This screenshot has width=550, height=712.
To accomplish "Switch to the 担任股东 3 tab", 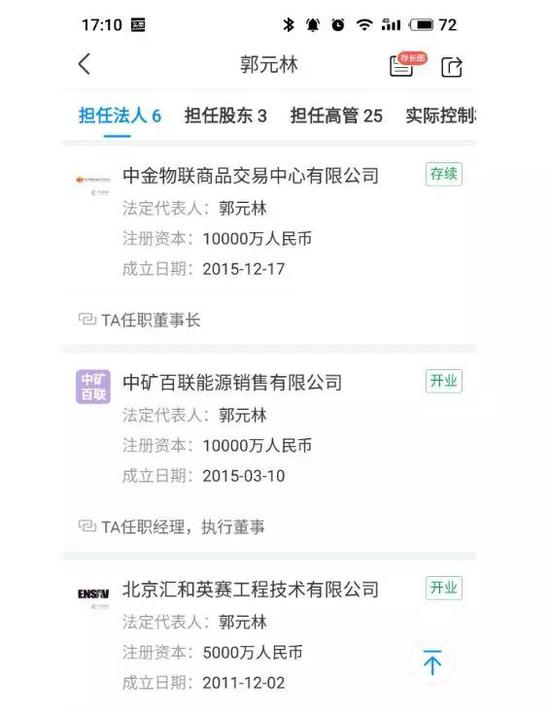I will coord(225,116).
